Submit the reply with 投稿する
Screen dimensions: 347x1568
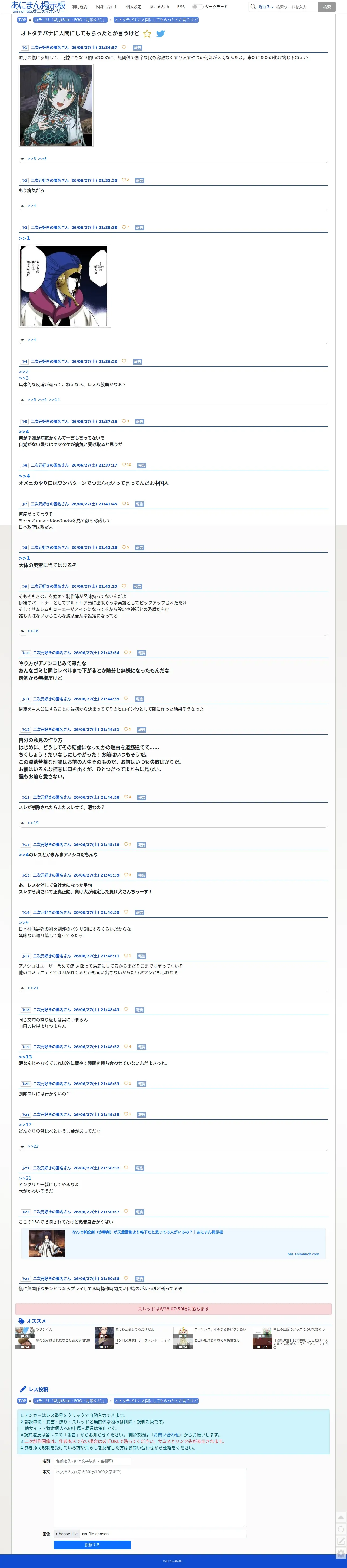92,1544
